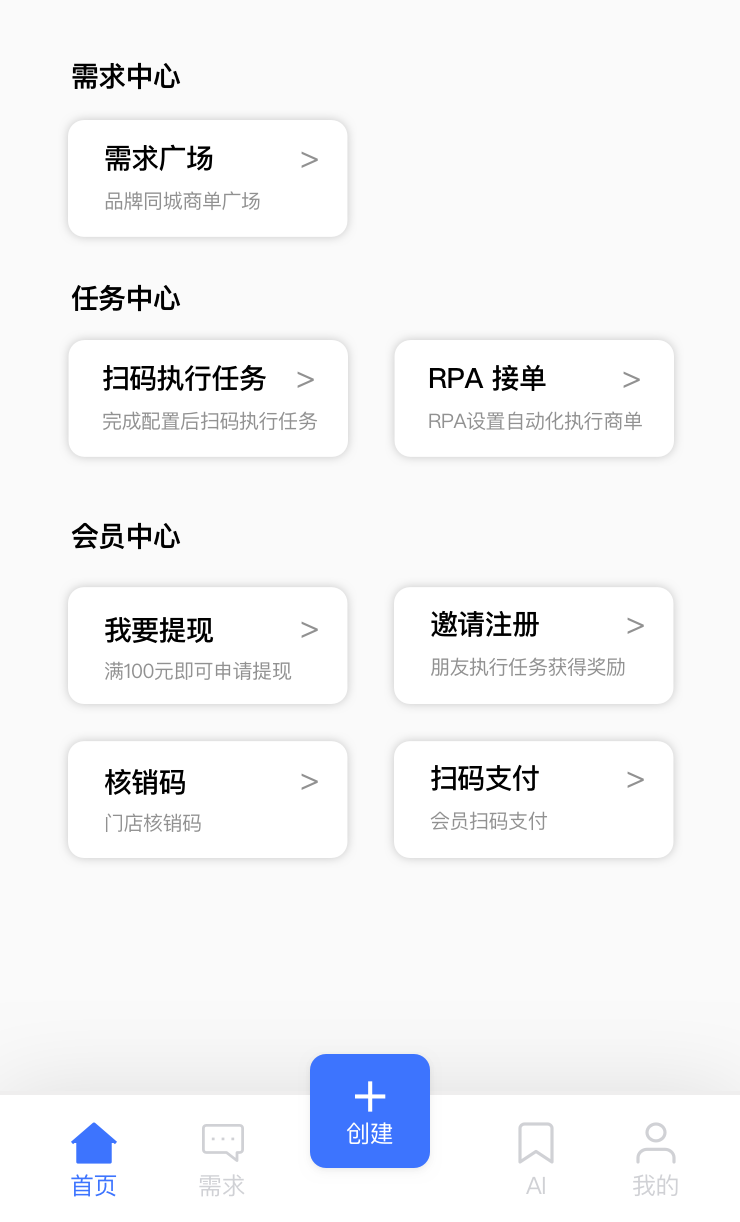Open the 核销码 store code card

pos(207,799)
